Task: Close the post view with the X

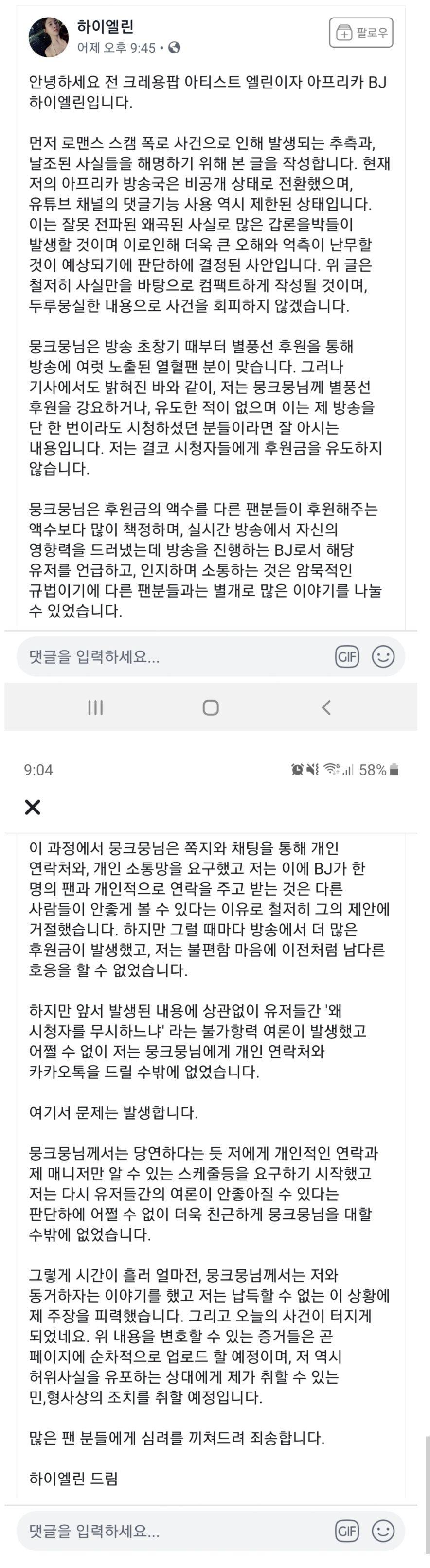Action: [32, 807]
